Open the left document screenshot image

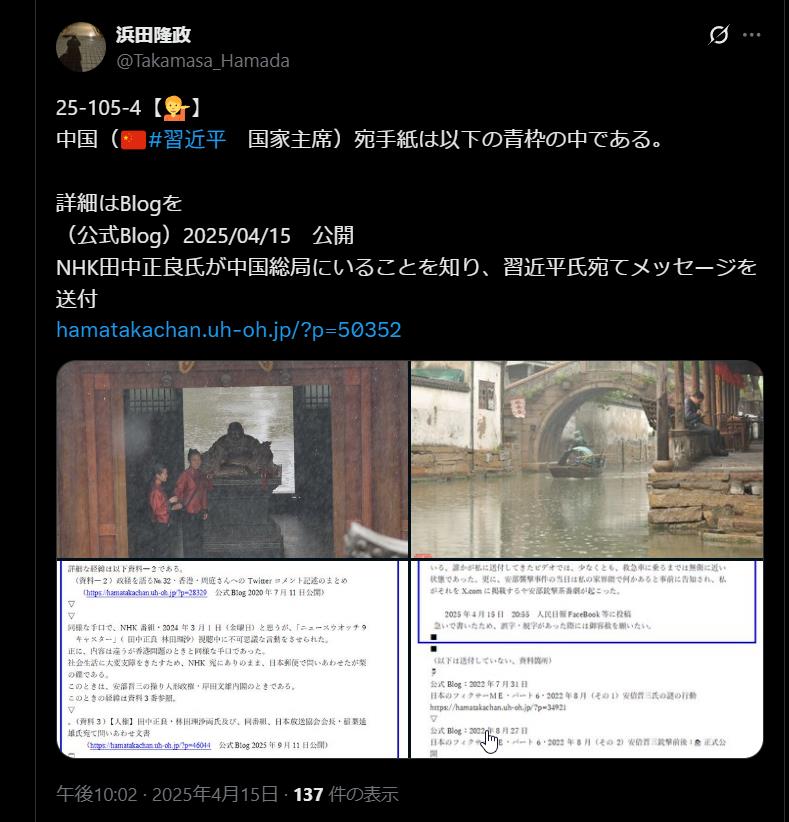(232, 658)
